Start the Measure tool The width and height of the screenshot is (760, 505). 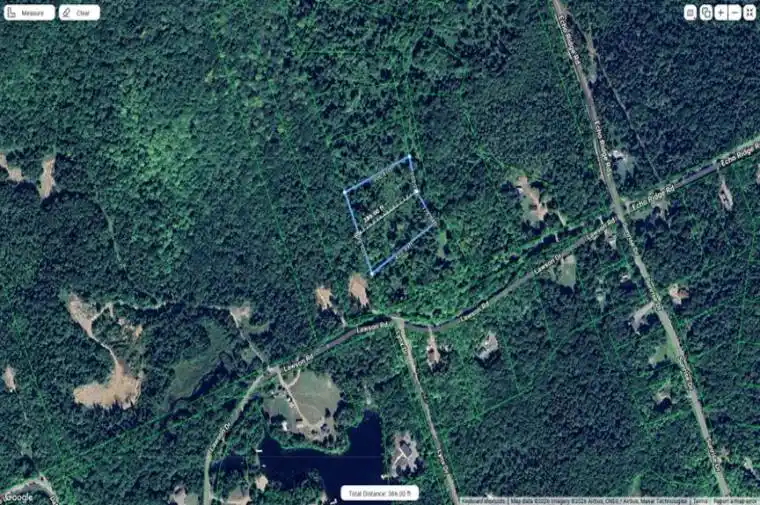click(x=30, y=13)
